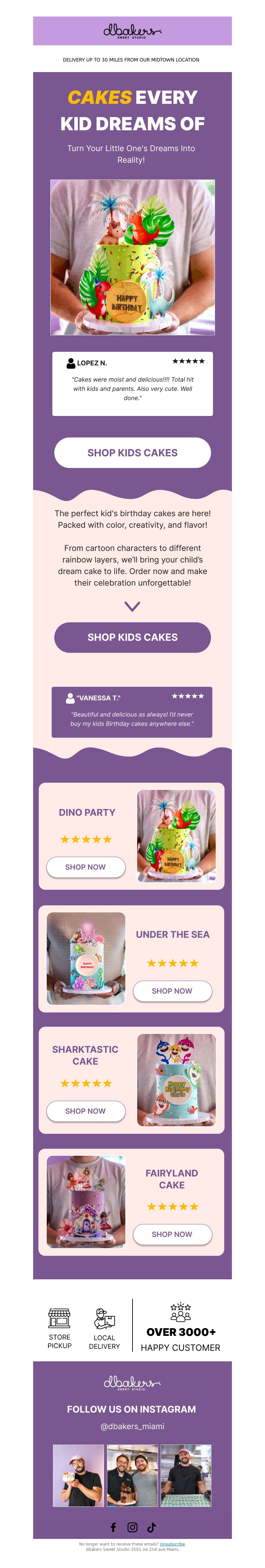Open the Dino Party cake photo
This screenshot has width=265, height=1568.
(176, 835)
